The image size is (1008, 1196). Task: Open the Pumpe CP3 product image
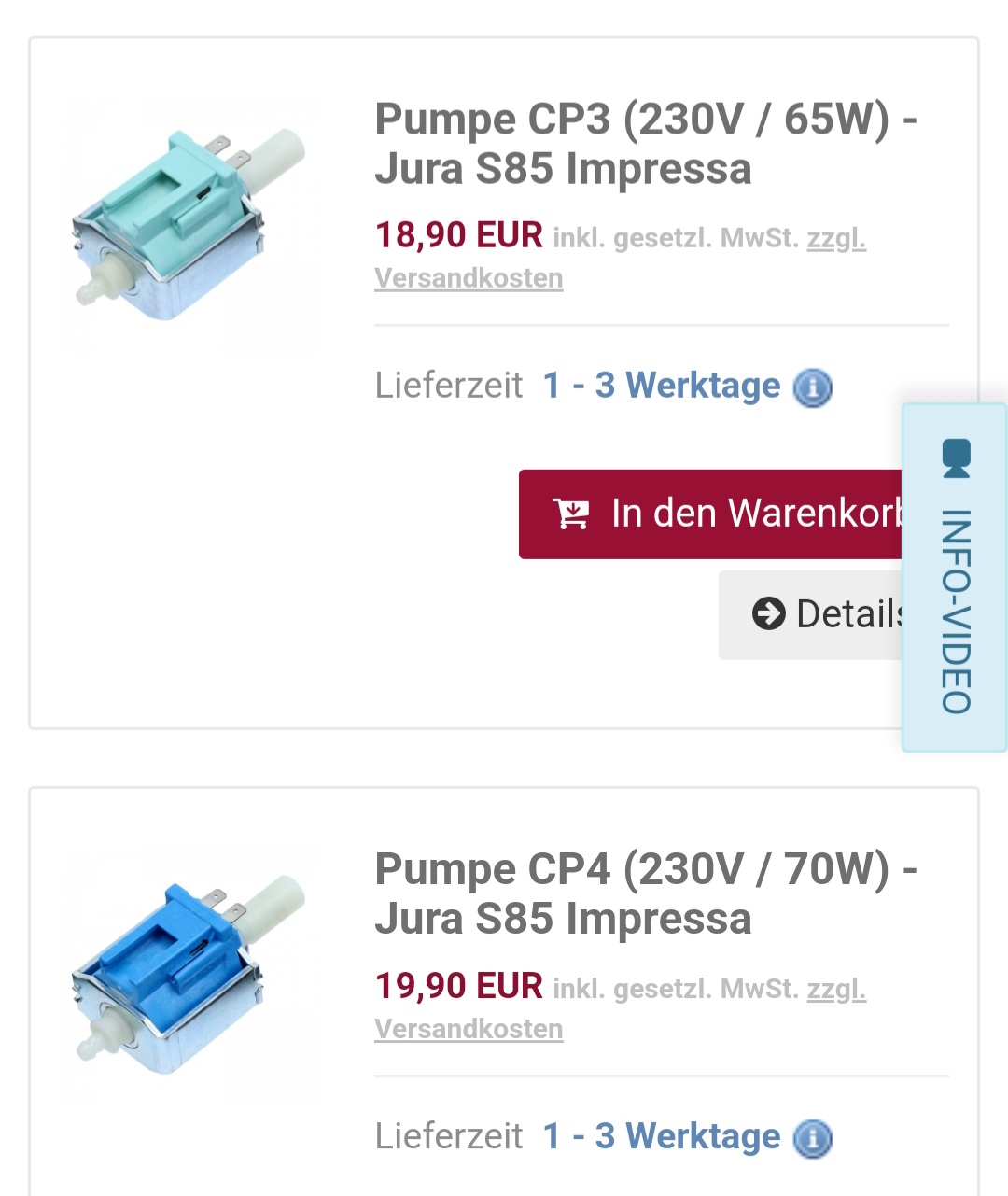pos(189,224)
